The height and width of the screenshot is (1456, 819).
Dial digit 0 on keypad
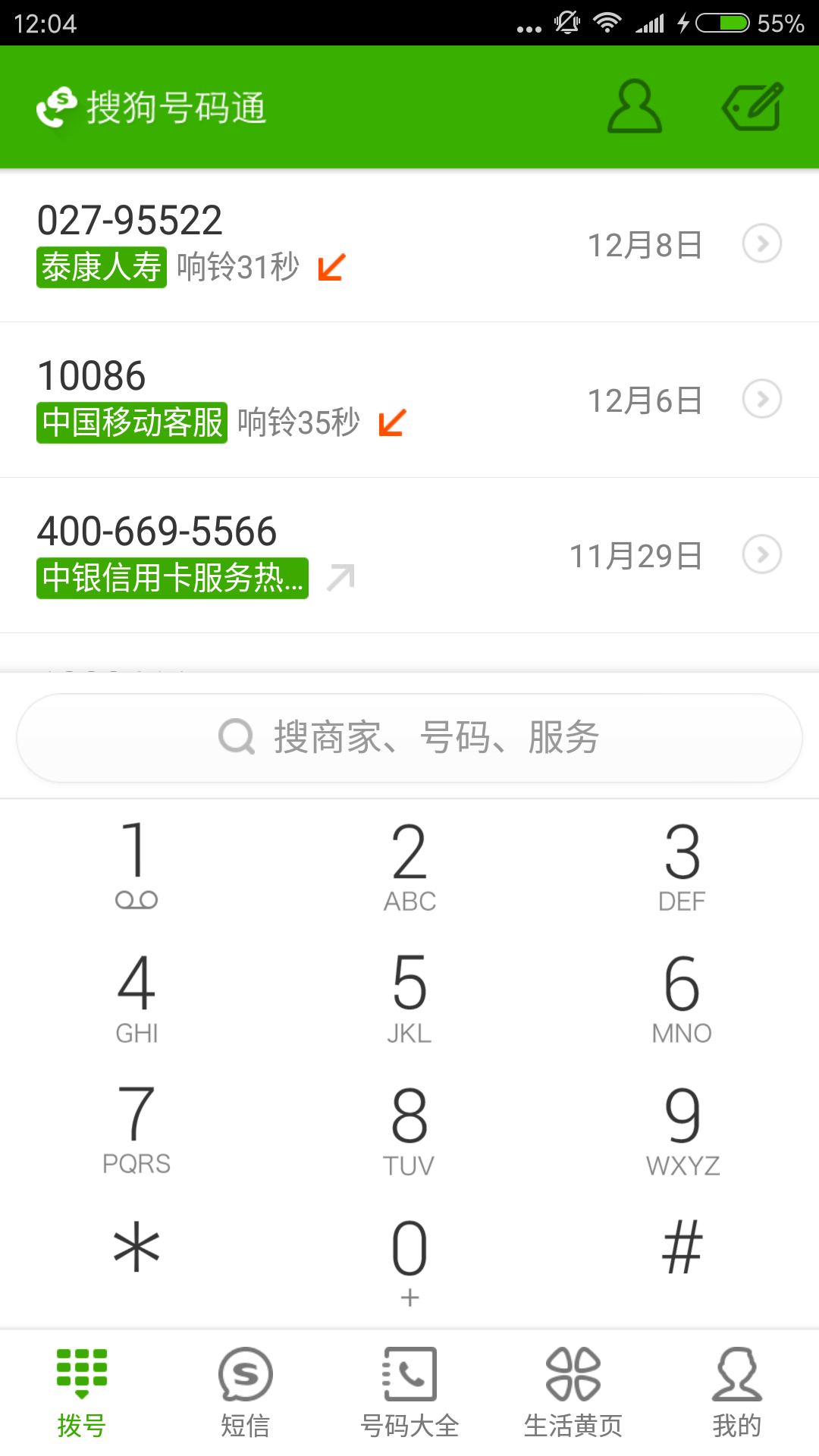coord(409,1259)
